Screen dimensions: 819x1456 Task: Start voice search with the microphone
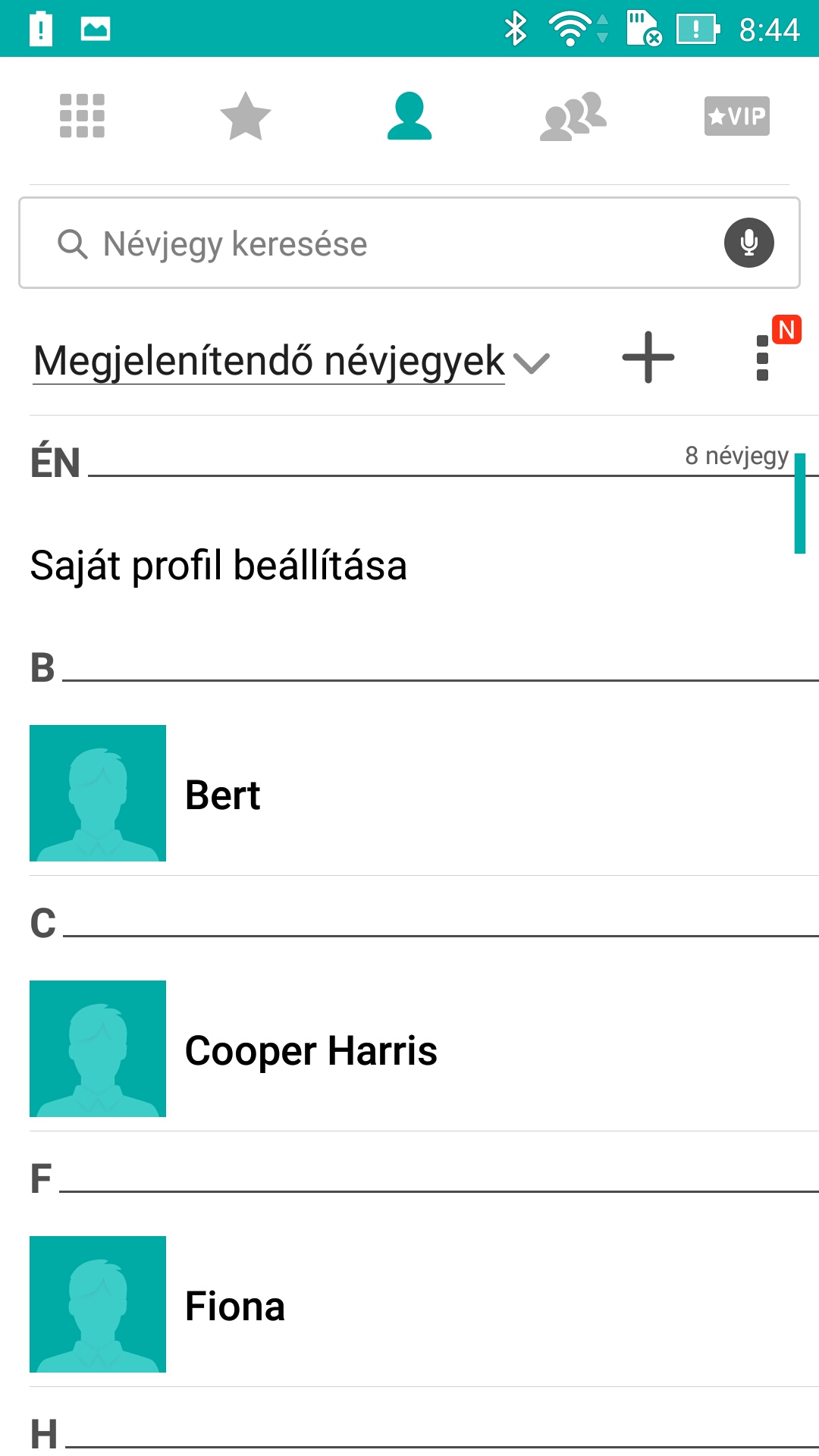(748, 243)
